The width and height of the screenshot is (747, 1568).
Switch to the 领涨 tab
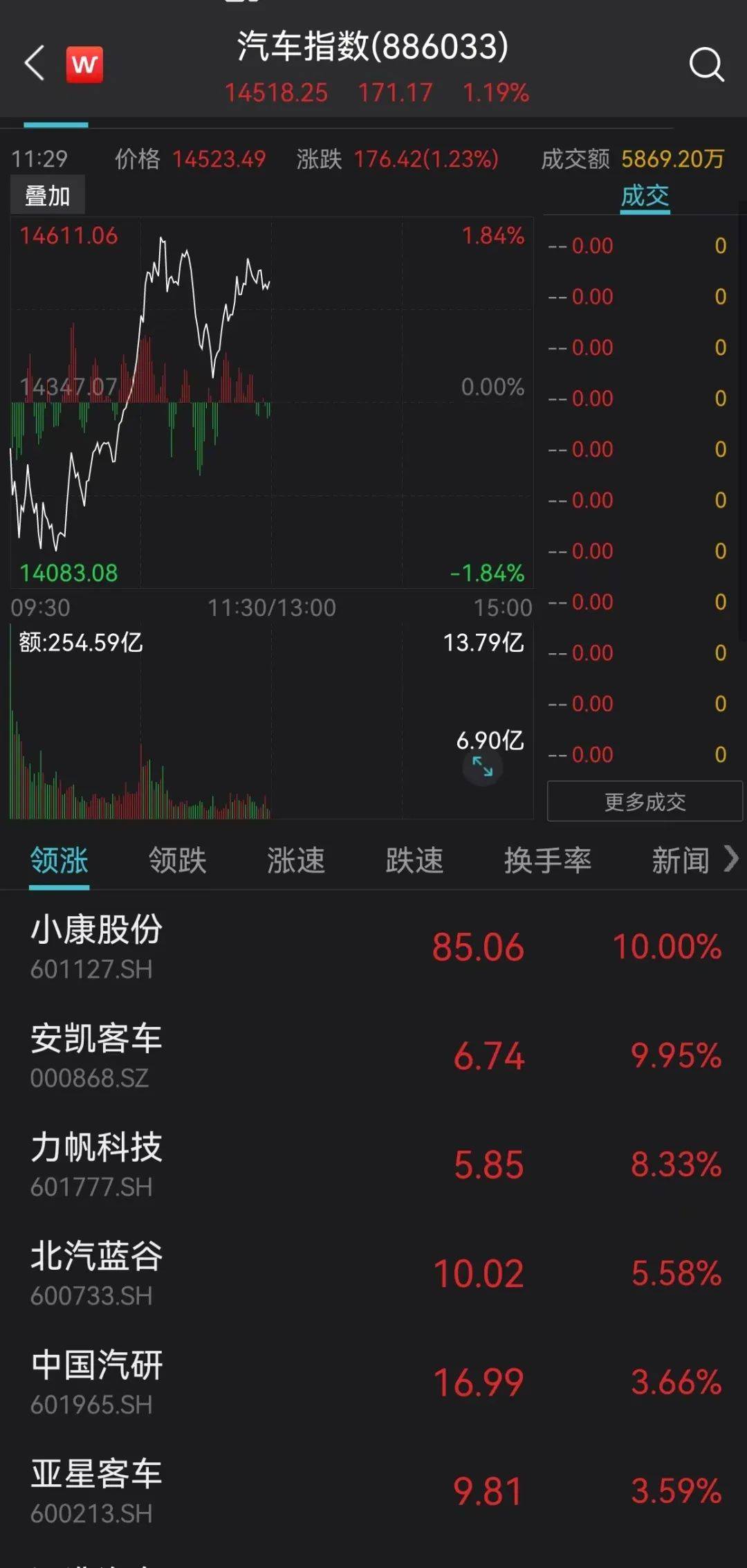[59, 860]
